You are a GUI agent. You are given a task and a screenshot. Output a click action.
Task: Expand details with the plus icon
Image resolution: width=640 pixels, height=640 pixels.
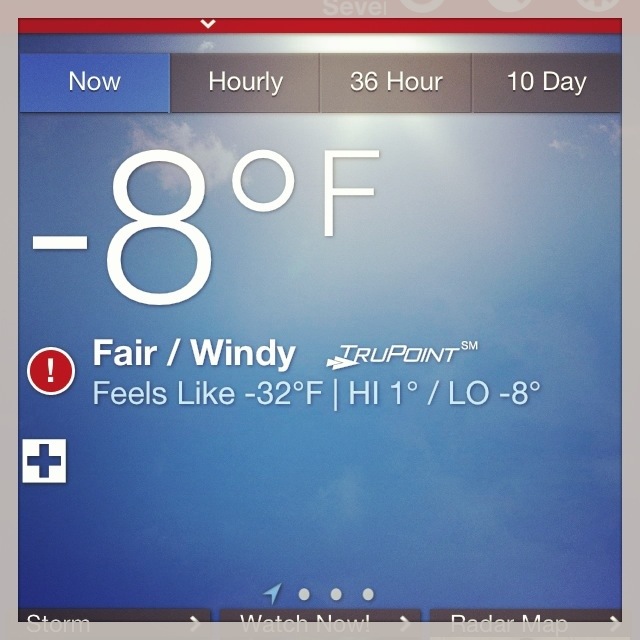[44, 460]
